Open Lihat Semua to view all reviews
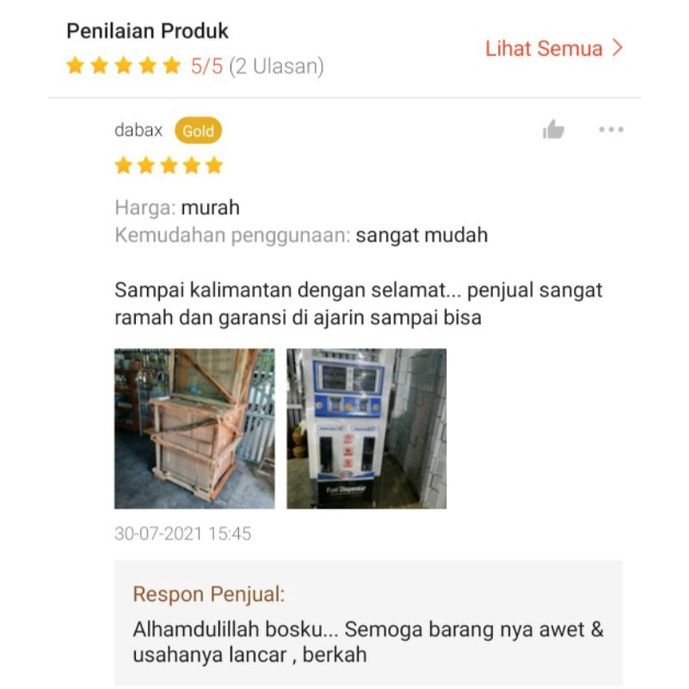 point(553,48)
